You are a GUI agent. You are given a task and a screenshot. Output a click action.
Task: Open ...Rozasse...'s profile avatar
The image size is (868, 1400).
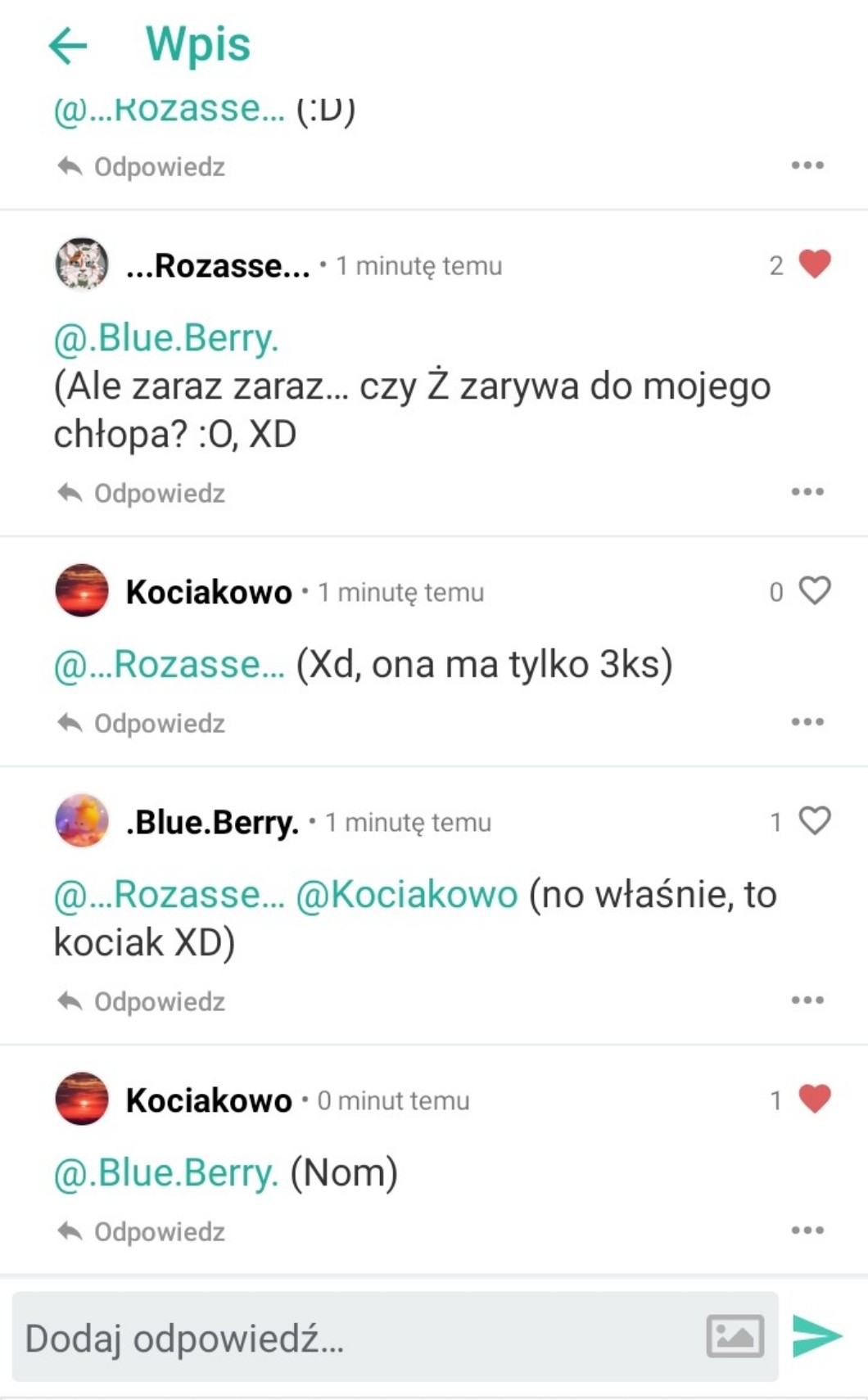82,264
